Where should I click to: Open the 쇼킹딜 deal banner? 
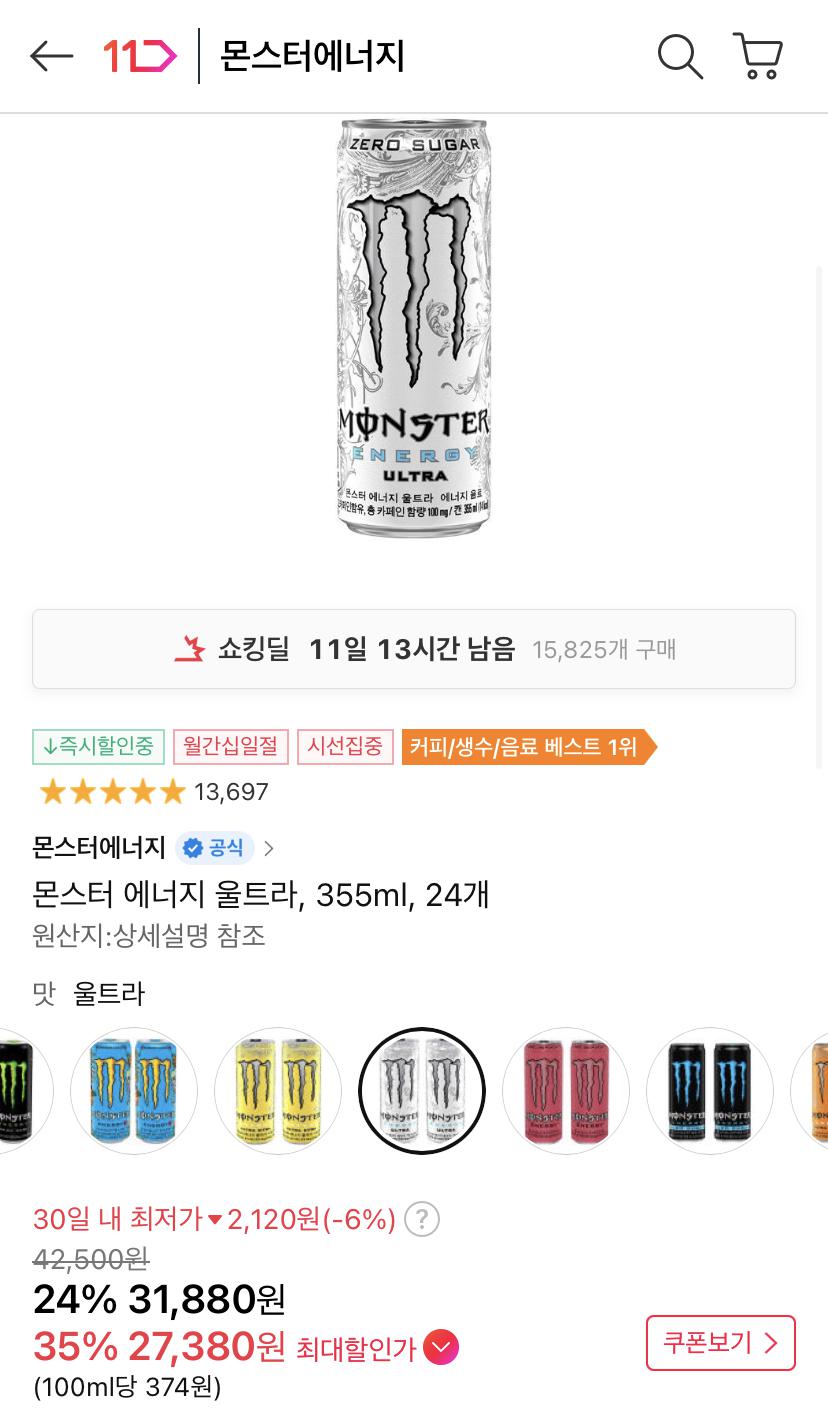pyautogui.click(x=414, y=649)
